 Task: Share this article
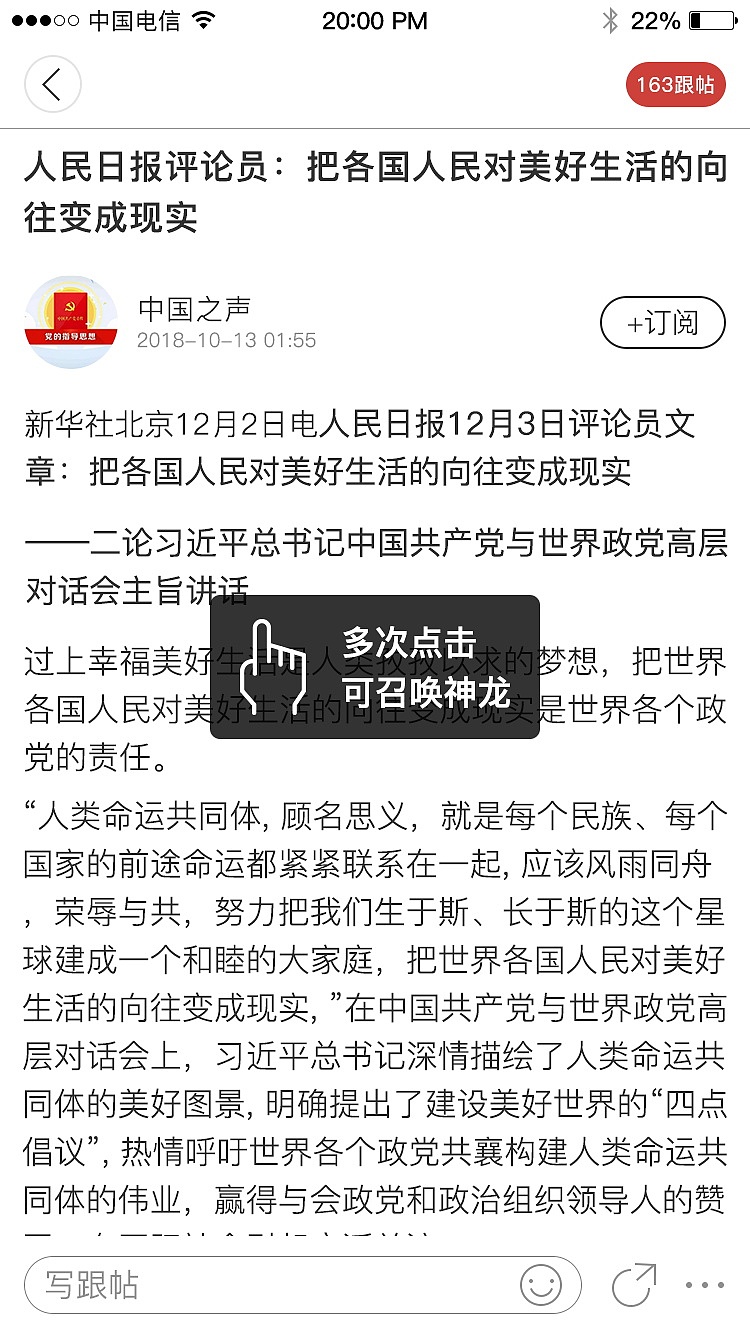(634, 1285)
